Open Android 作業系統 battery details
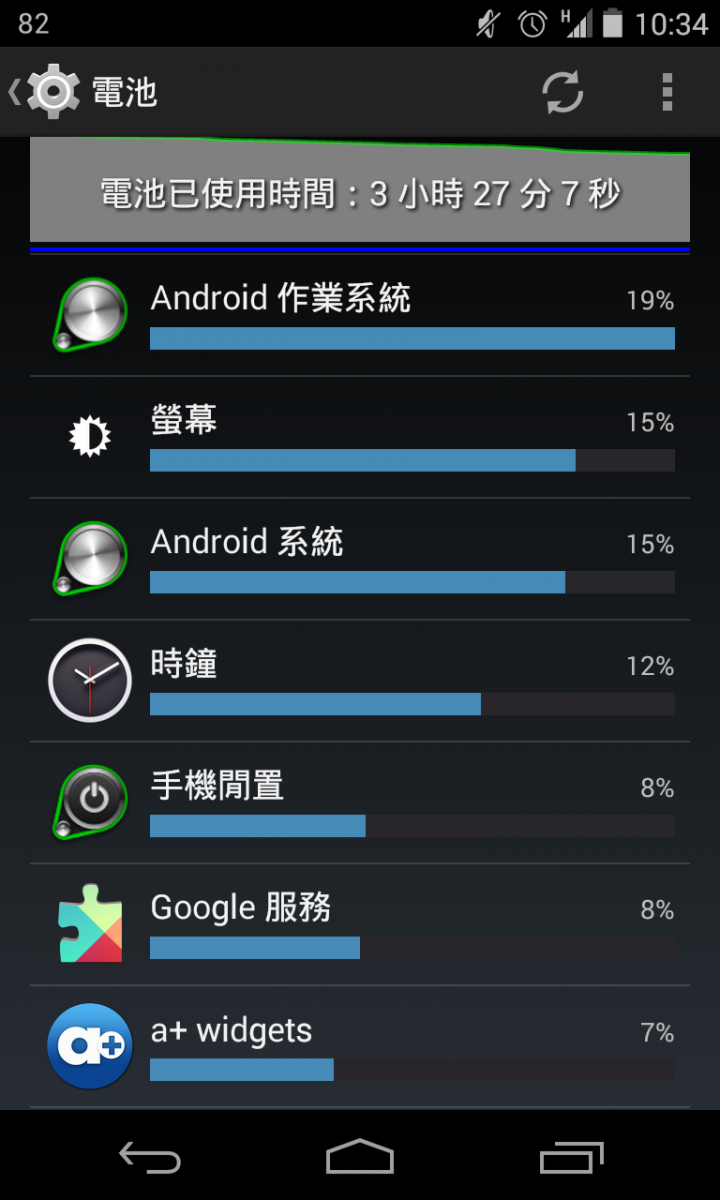 tap(360, 316)
